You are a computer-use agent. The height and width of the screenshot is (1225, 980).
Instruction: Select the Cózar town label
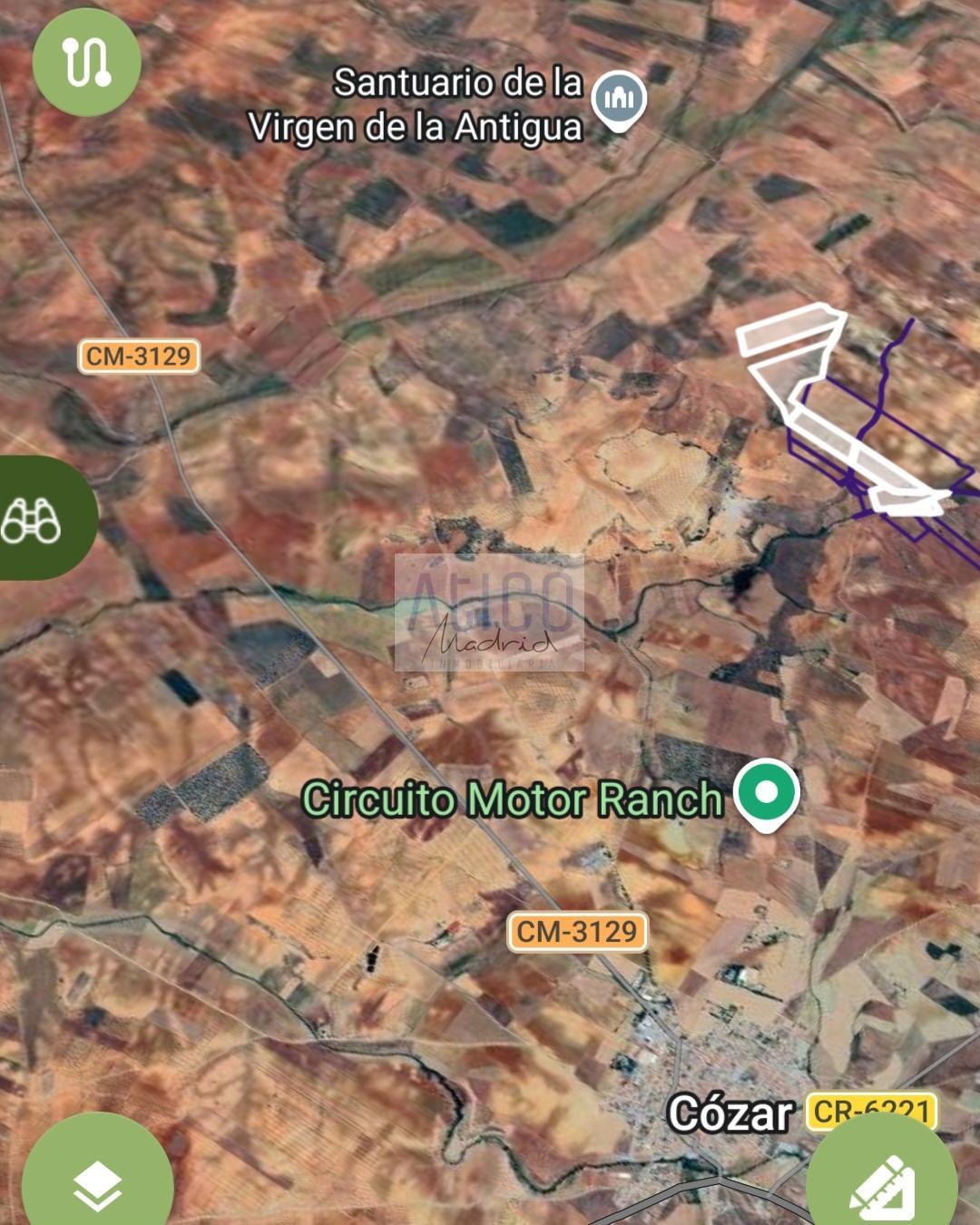(x=731, y=1112)
